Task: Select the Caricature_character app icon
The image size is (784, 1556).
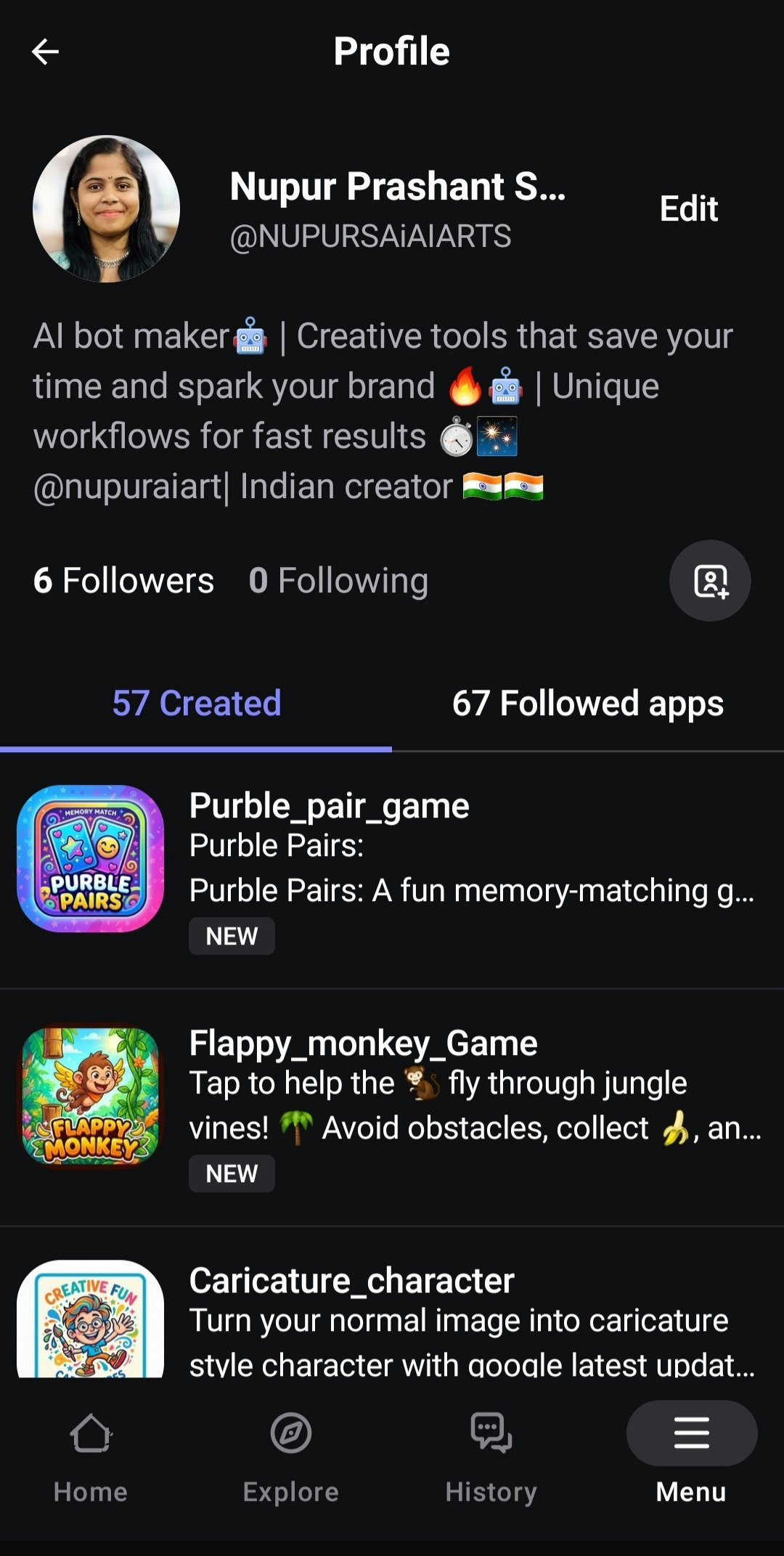Action: click(x=90, y=1321)
